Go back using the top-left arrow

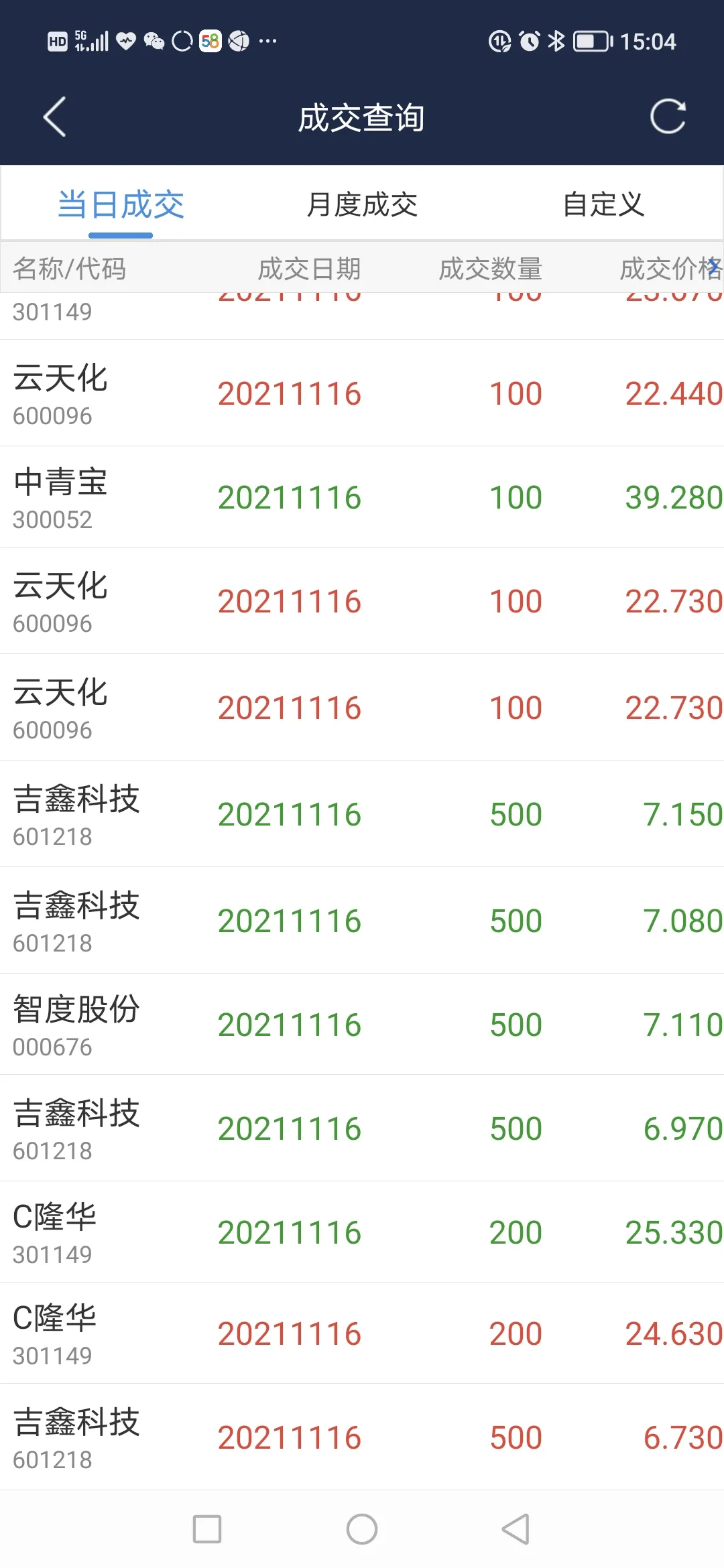click(55, 117)
